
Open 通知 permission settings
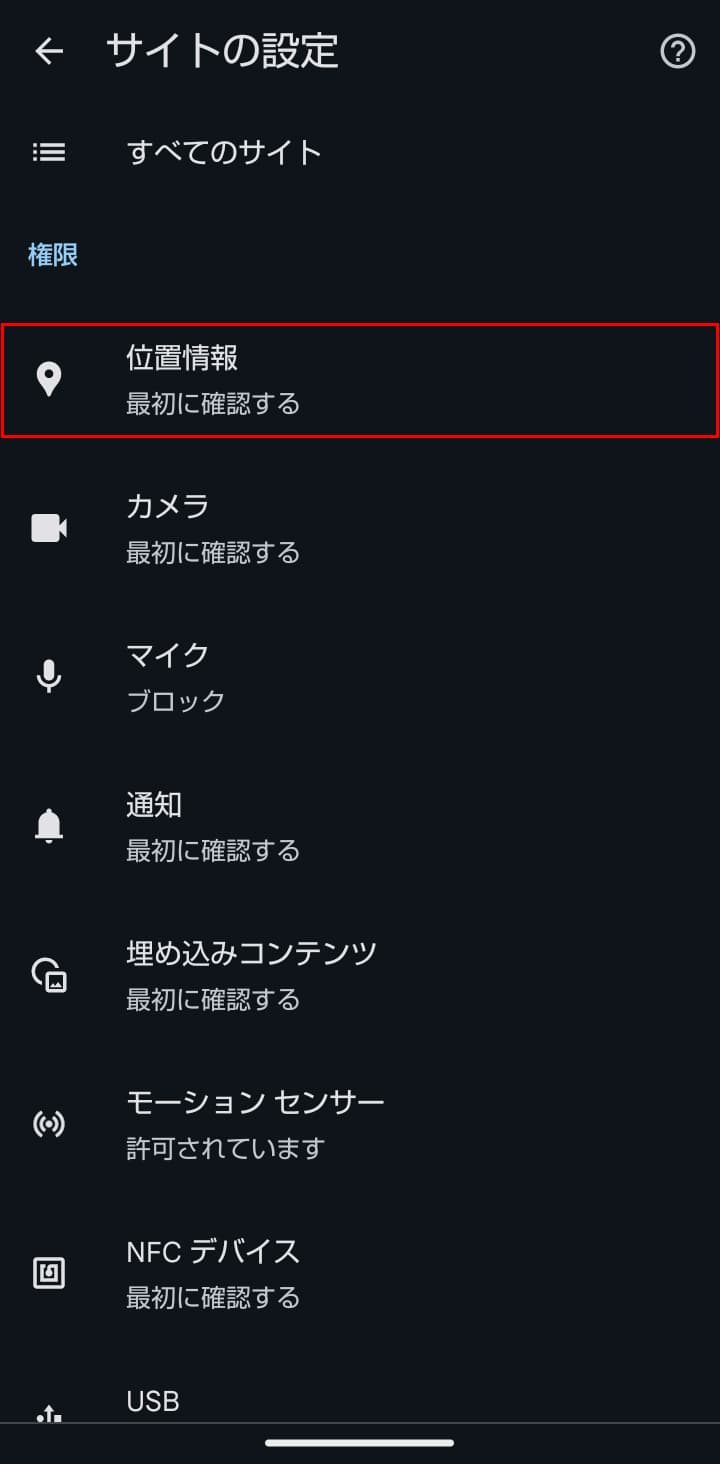(x=360, y=826)
